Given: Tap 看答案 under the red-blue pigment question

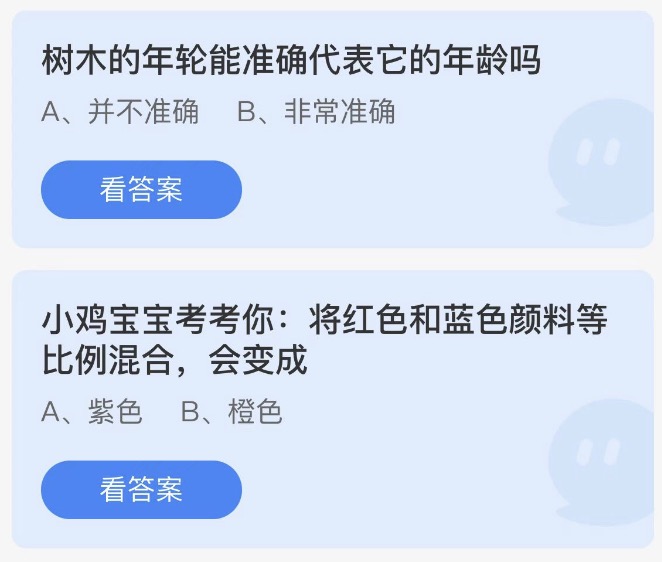Looking at the screenshot, I should [141, 489].
